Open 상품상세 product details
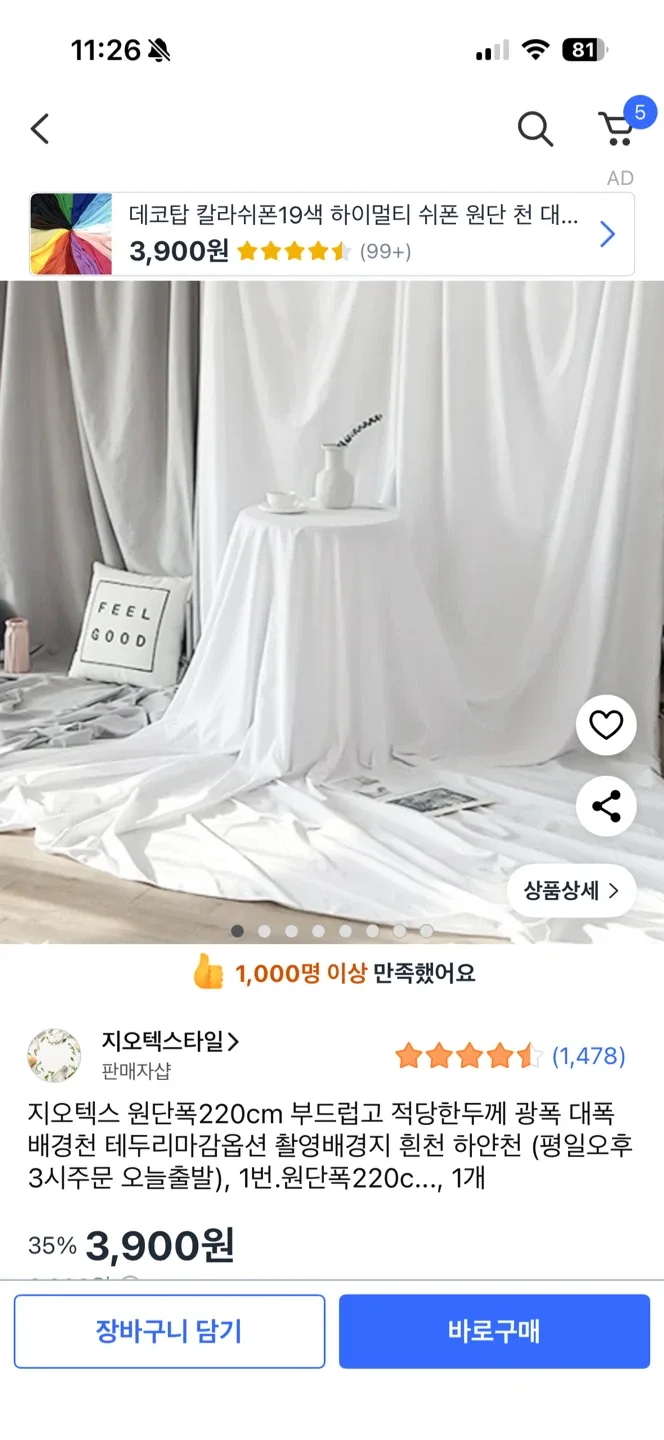 click(x=571, y=890)
